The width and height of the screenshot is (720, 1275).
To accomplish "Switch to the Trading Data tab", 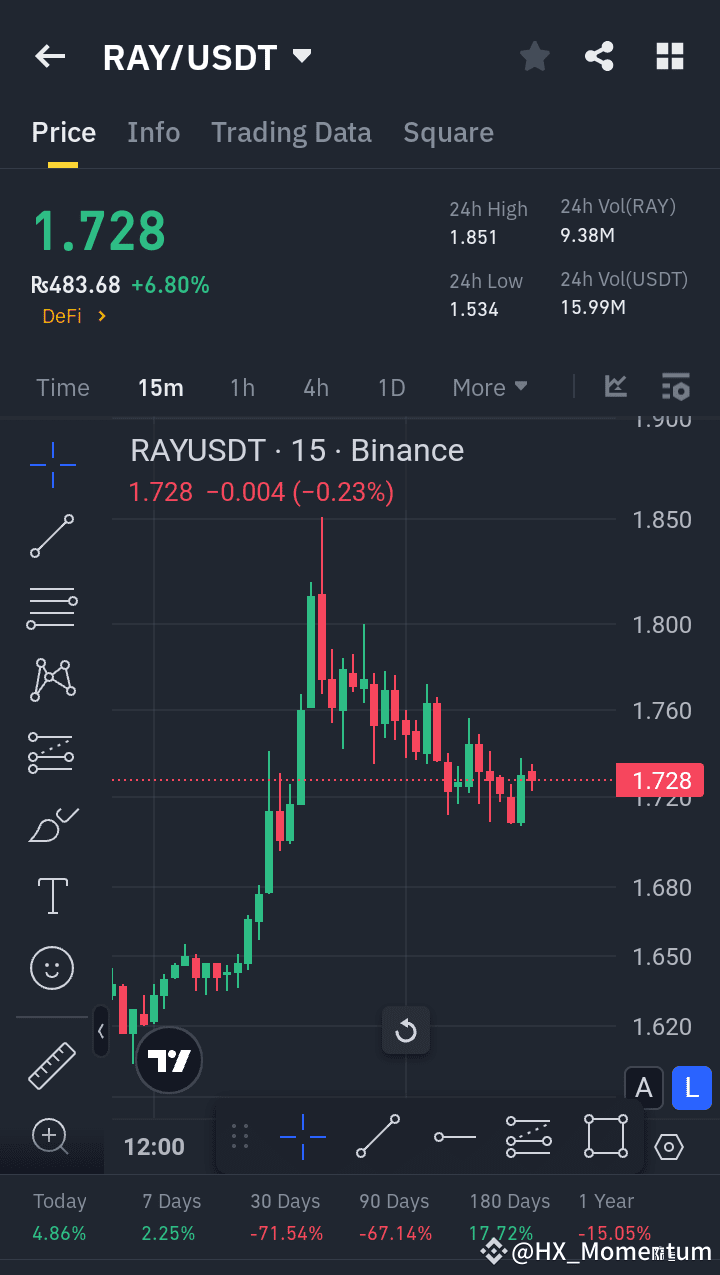I will [291, 132].
